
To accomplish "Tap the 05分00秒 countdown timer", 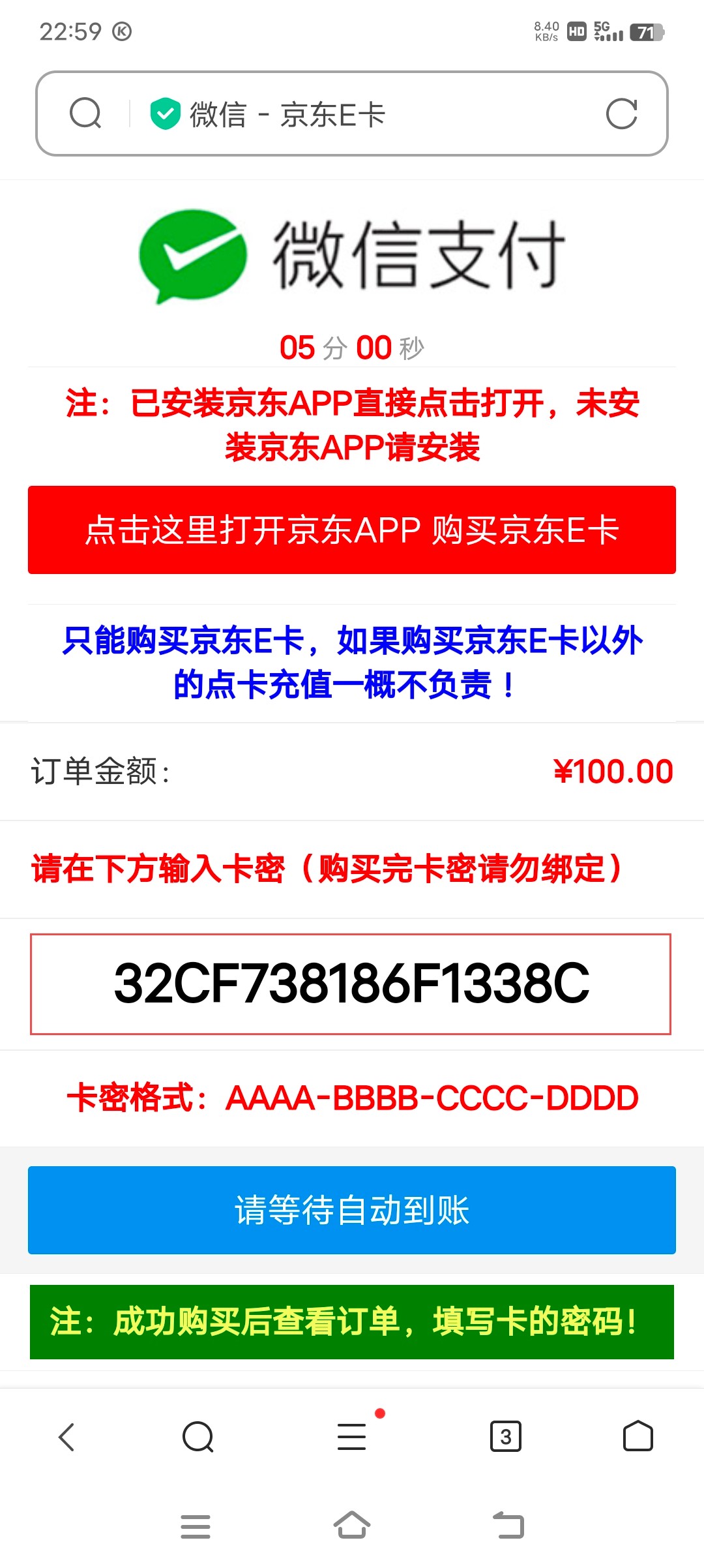I will click(352, 348).
